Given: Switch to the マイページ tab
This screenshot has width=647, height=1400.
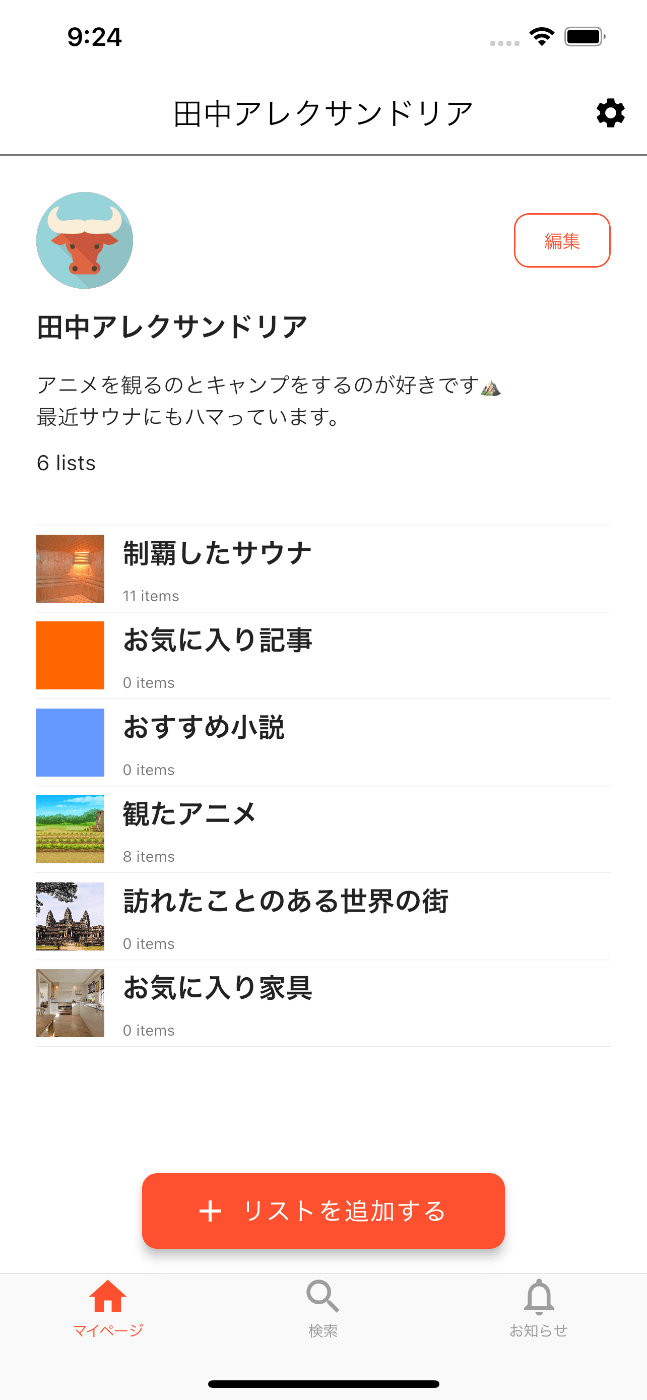Looking at the screenshot, I should (x=108, y=1309).
